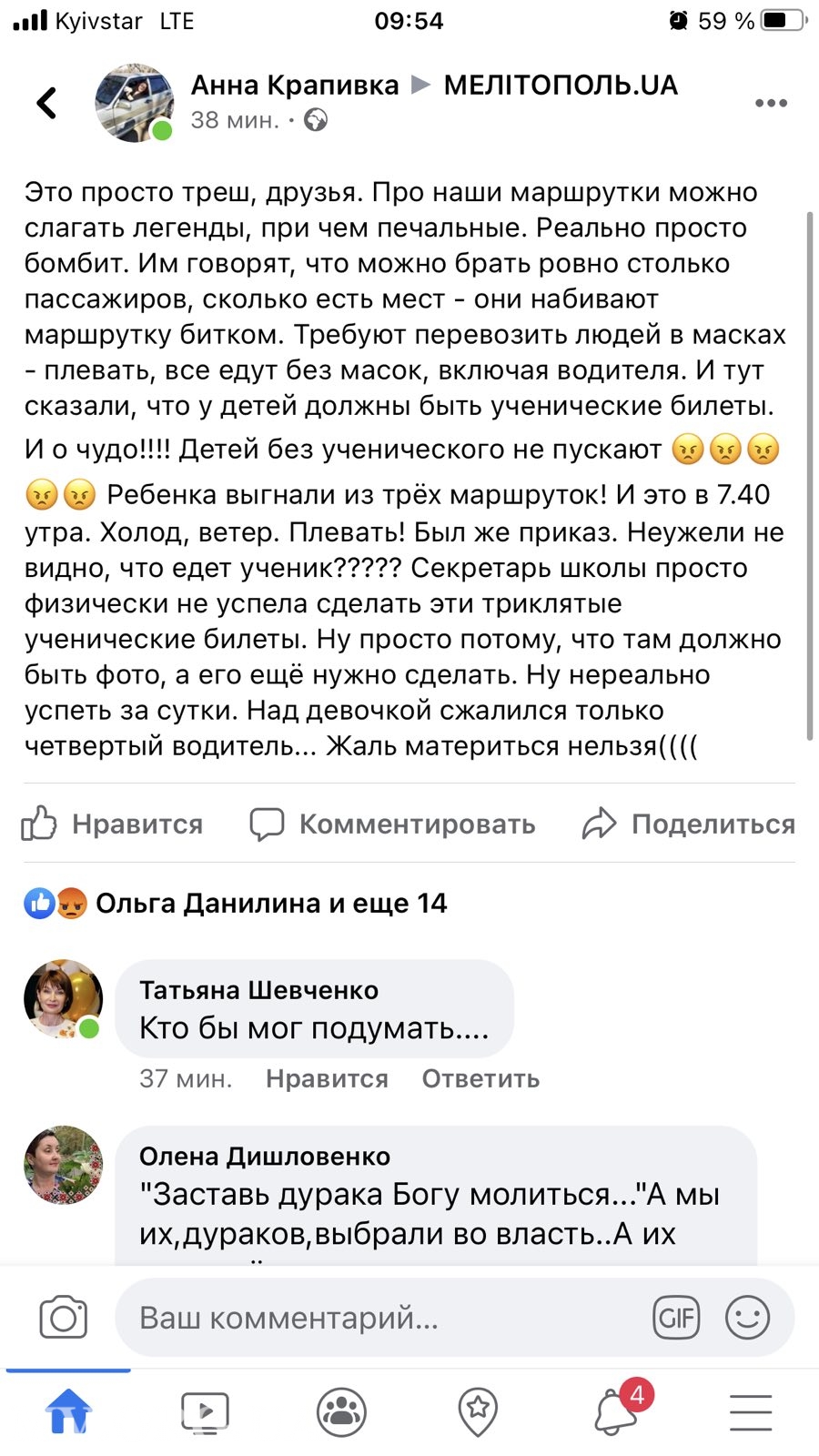The width and height of the screenshot is (819, 1456).
Task: Share the post via Поделиться
Action: pyautogui.click(x=689, y=824)
